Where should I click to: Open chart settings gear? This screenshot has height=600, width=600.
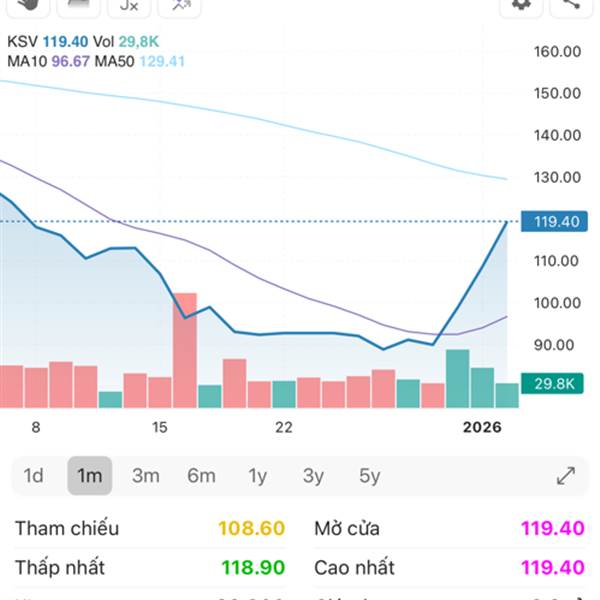521,6
